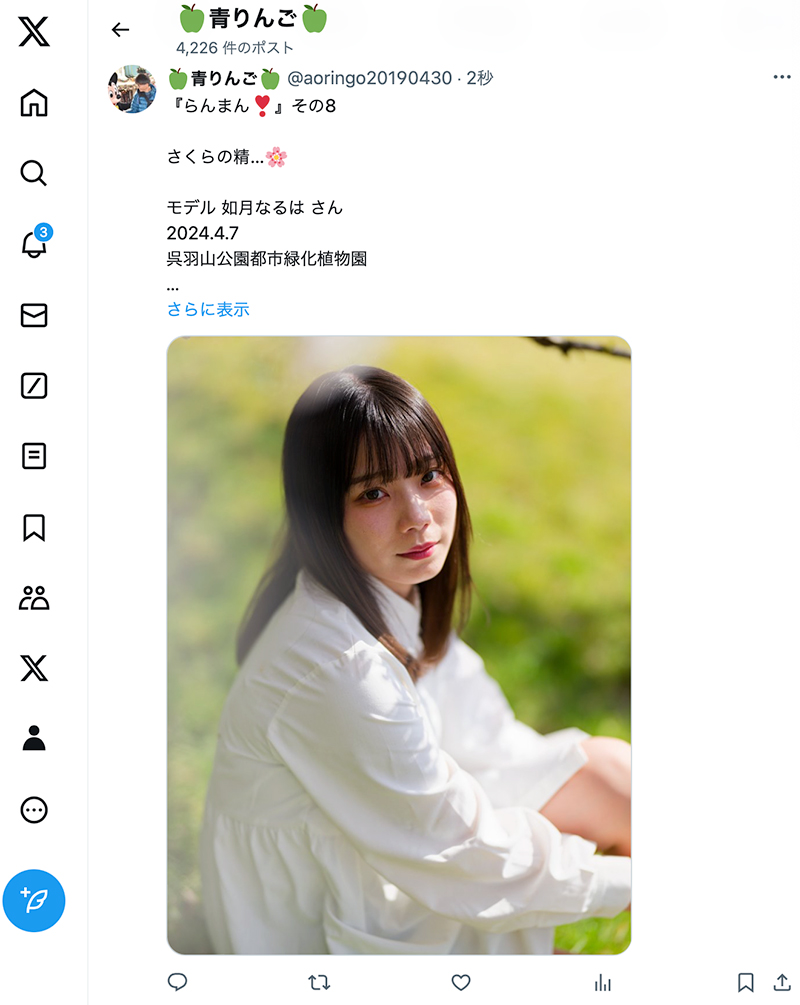Reply to the post
Image resolution: width=800 pixels, height=1005 pixels.
(x=178, y=982)
